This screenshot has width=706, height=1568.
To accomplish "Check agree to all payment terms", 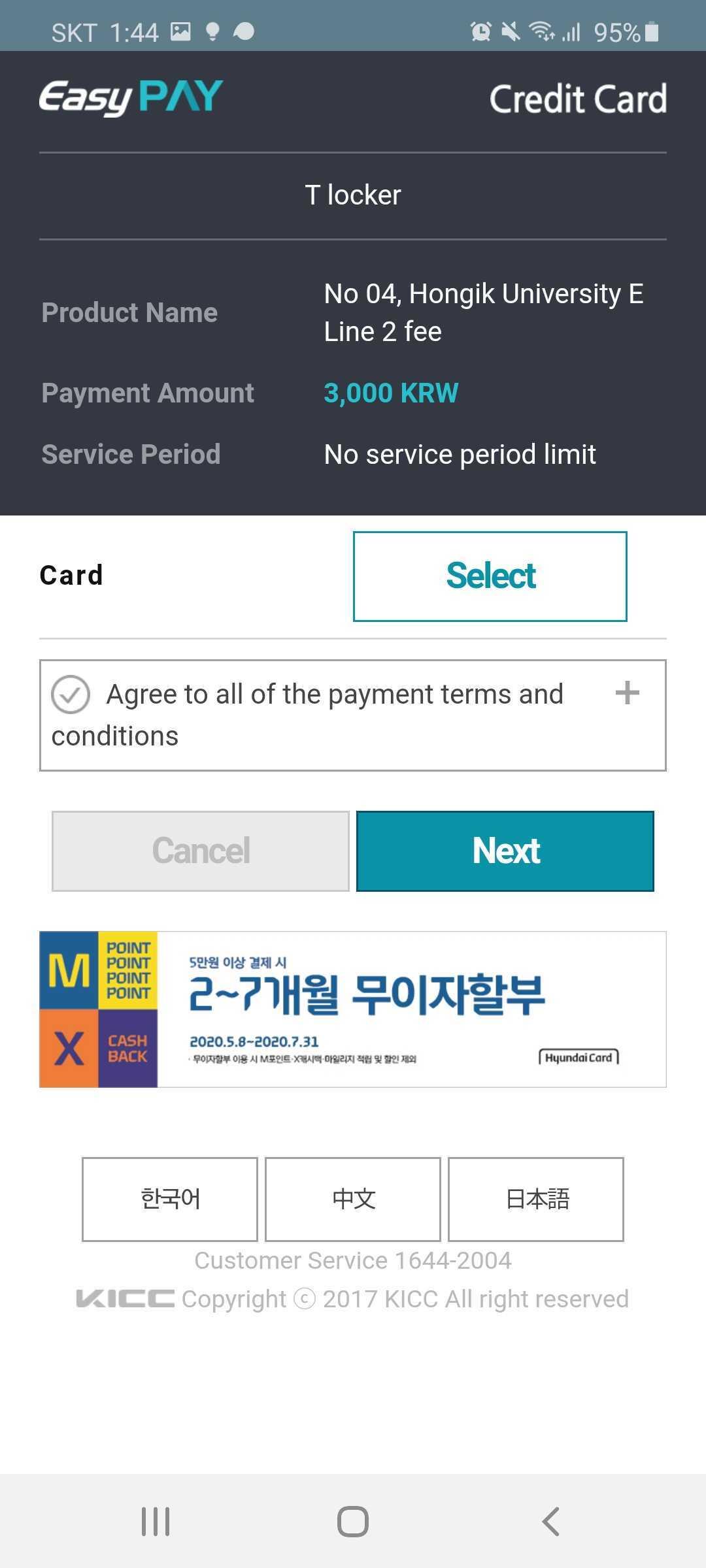I will click(71, 694).
